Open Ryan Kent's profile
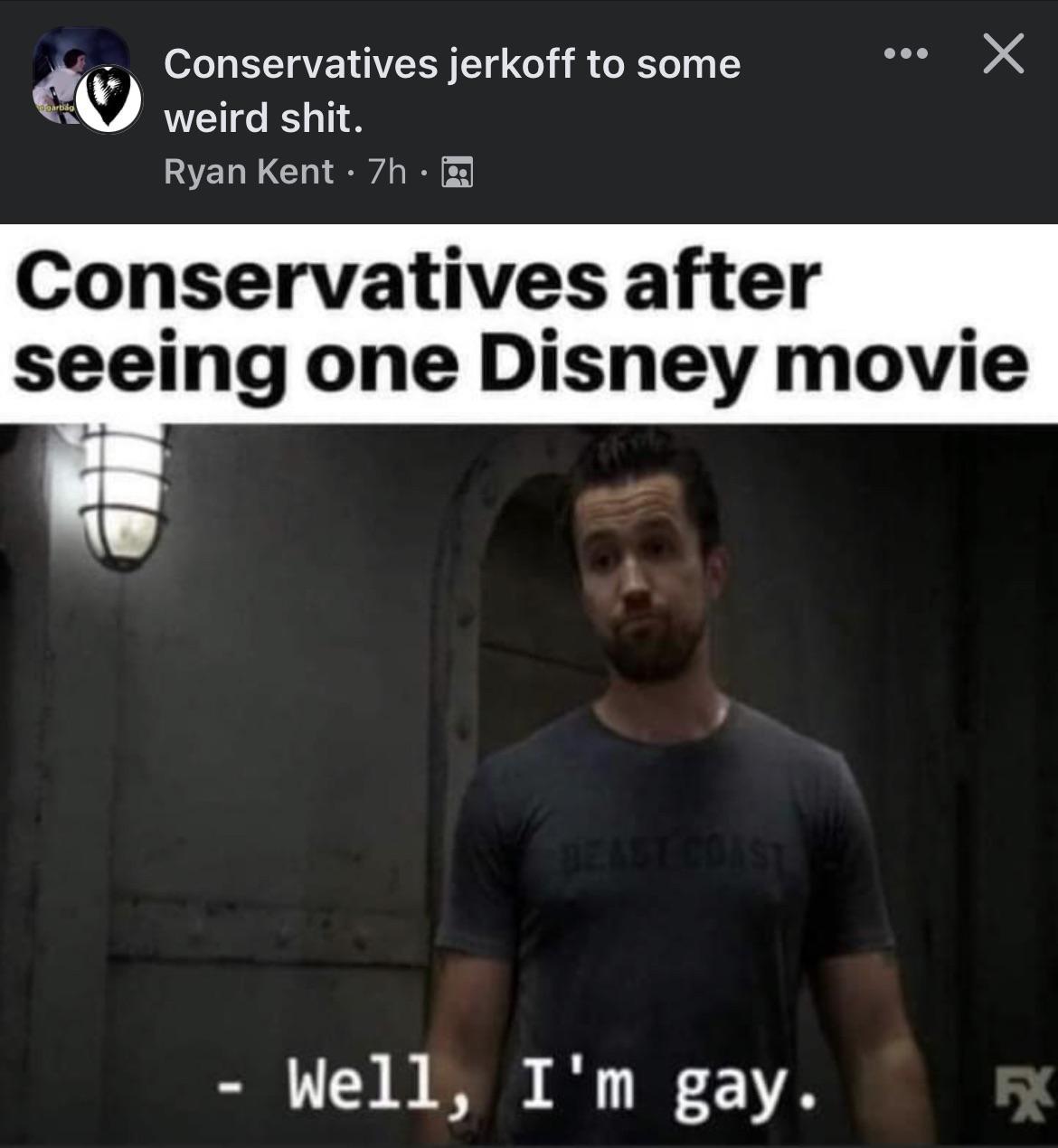Viewport: 1058px width, 1148px height. (x=249, y=171)
